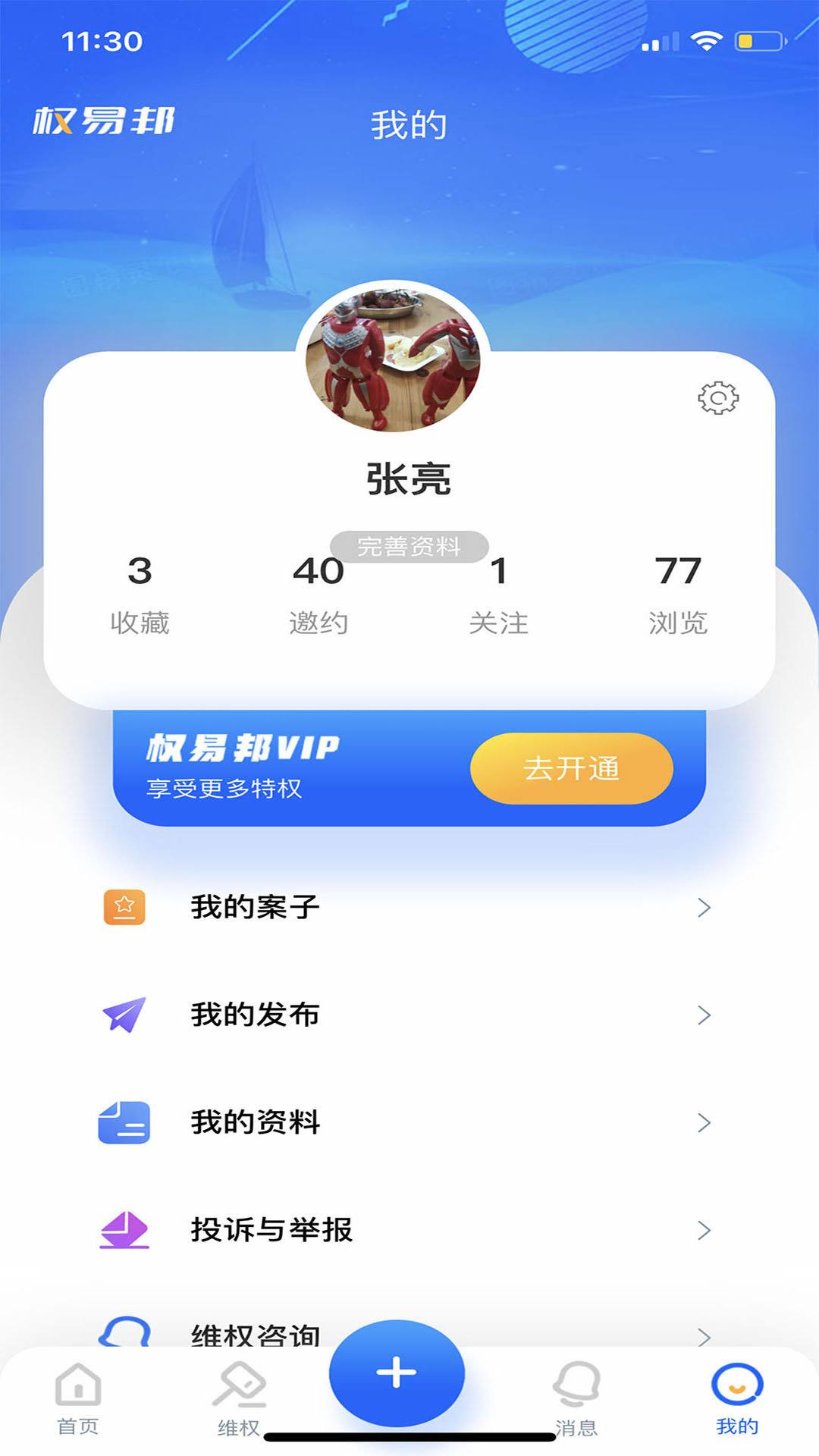Open the settings gear icon
This screenshot has width=819, height=1456.
(x=717, y=398)
